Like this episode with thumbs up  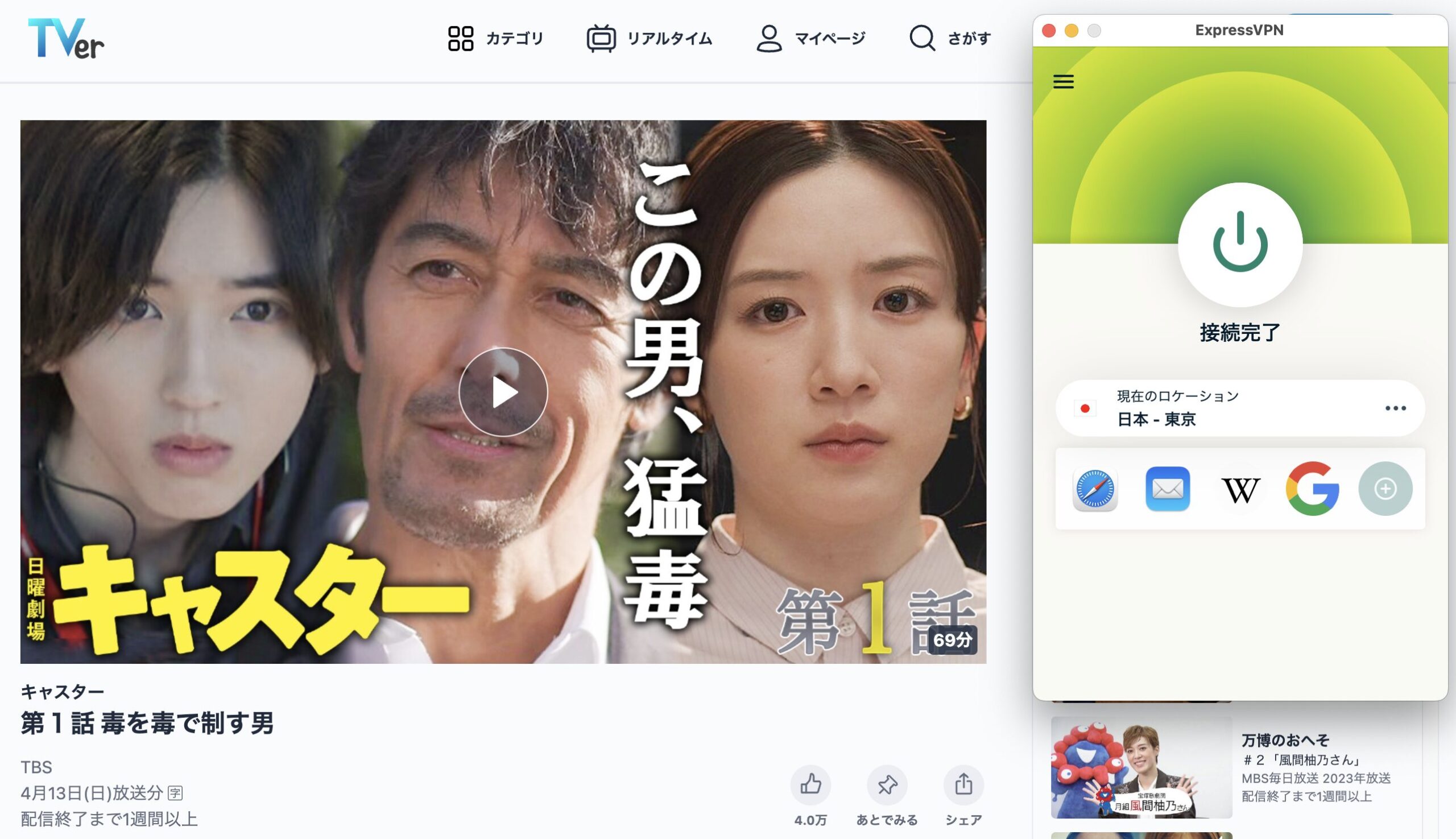point(810,785)
